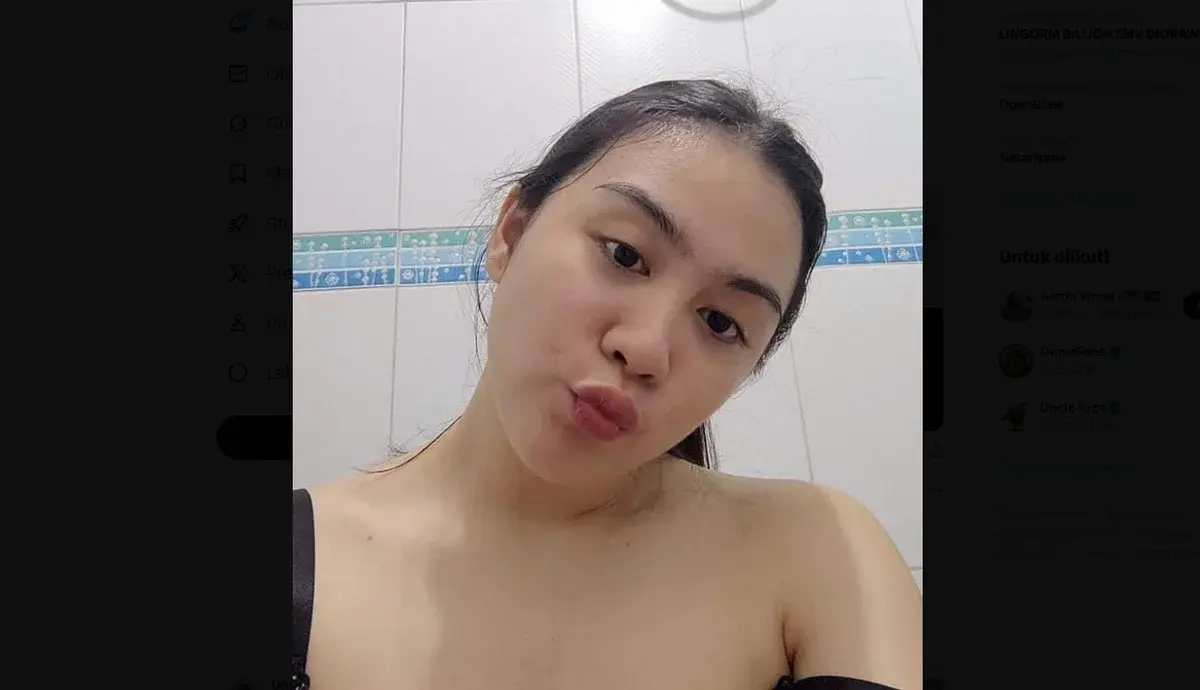The image size is (1200, 690).
Task: Open the OpenClaw trending topic
Action: click(1032, 104)
